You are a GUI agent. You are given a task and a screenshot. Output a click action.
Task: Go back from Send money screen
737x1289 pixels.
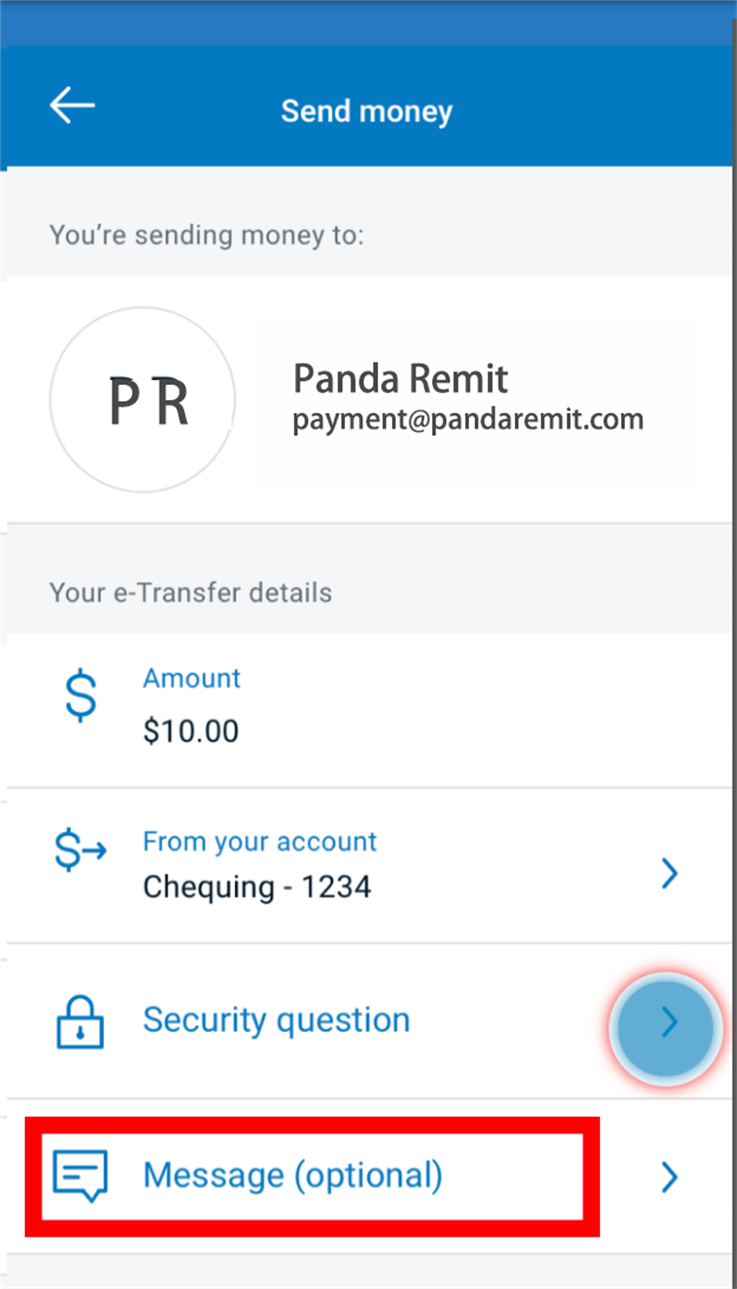[x=72, y=105]
